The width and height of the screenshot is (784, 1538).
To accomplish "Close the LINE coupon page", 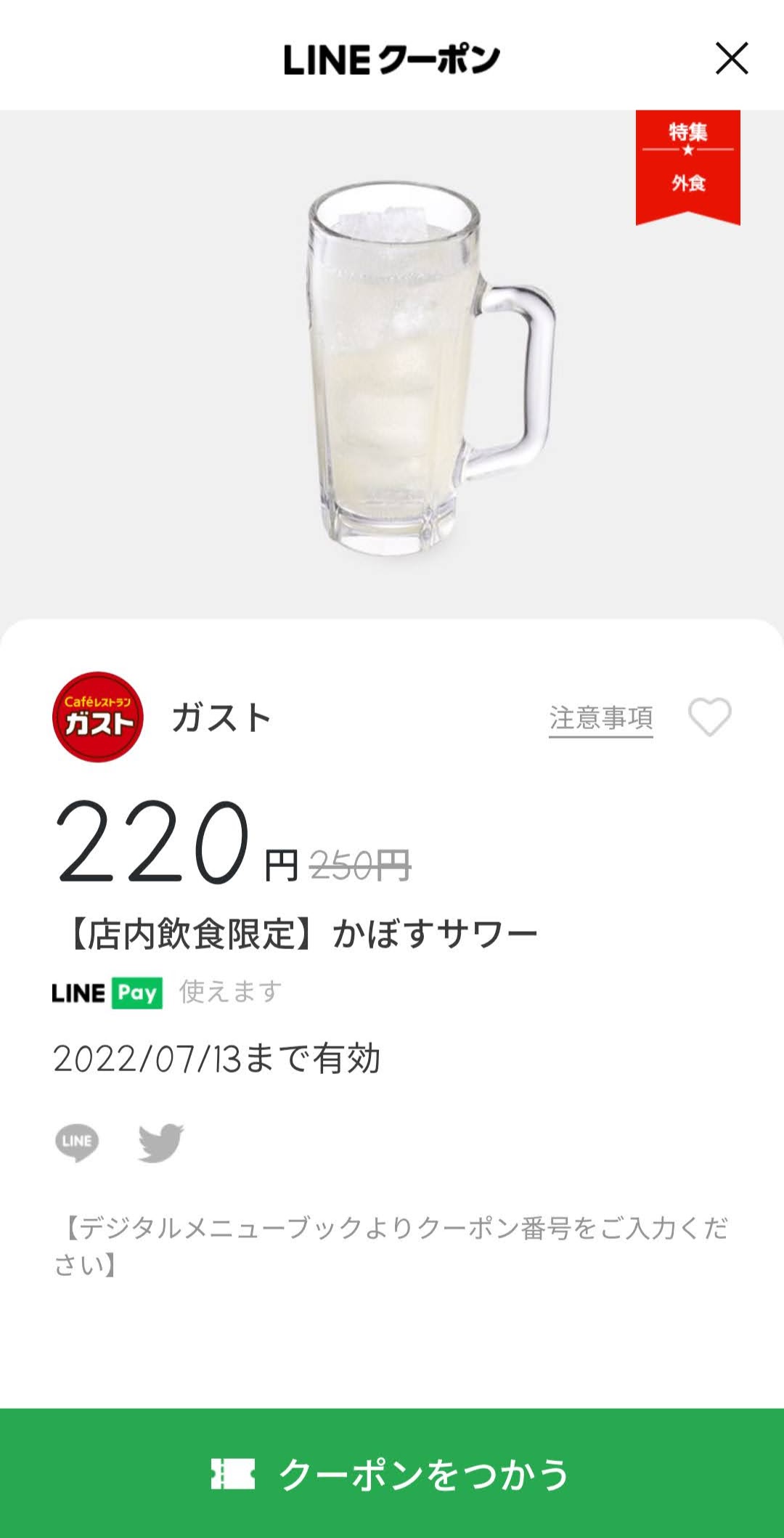I will pyautogui.click(x=731, y=59).
